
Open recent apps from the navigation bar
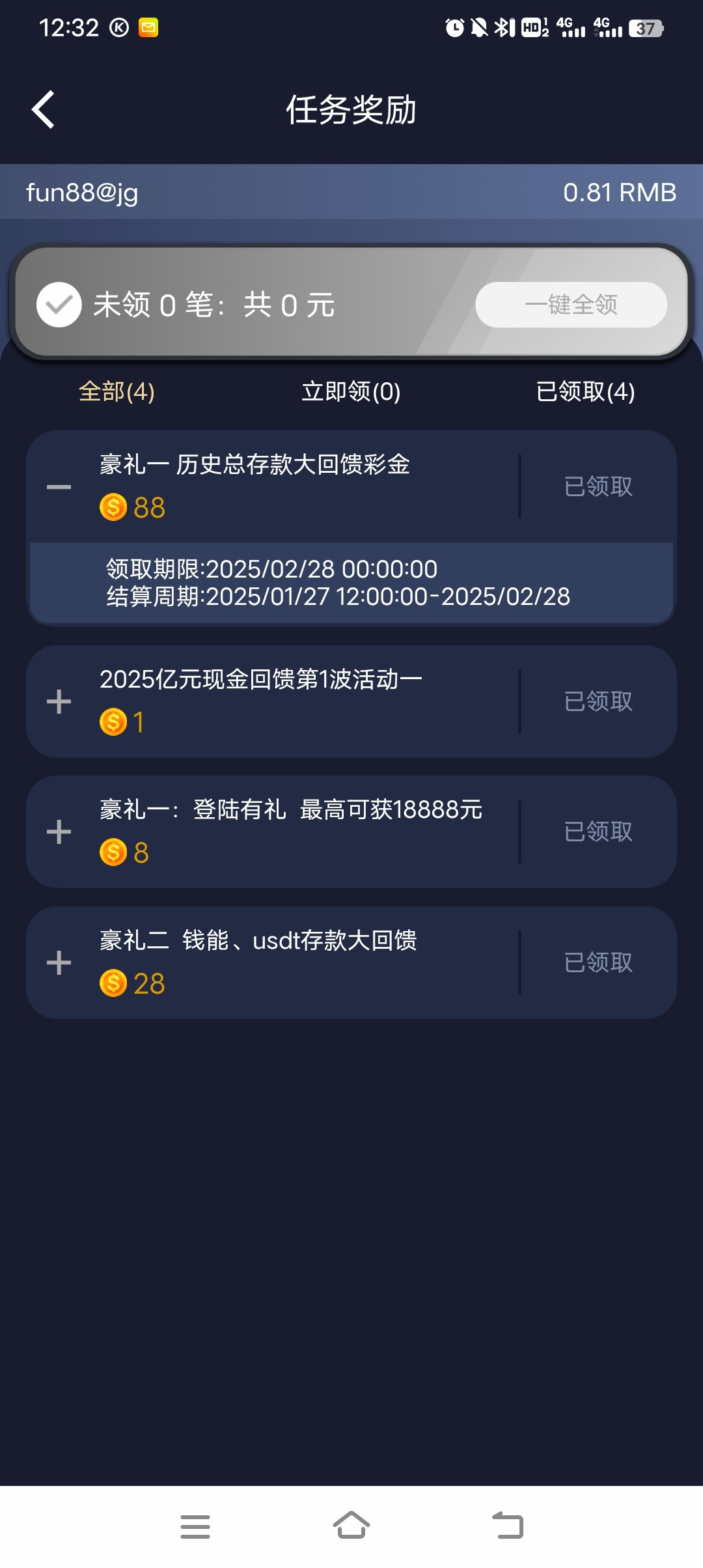[x=195, y=1526]
